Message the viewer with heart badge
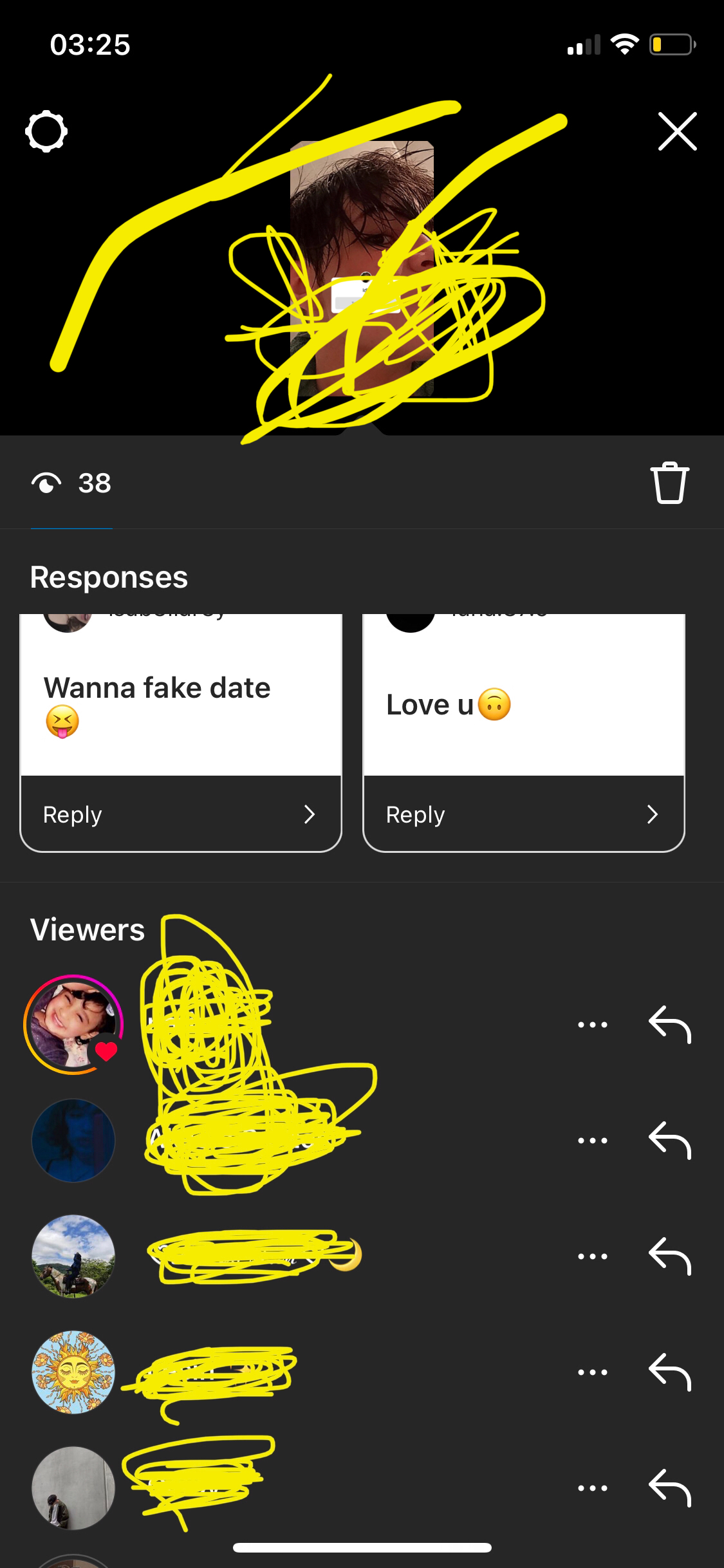Image resolution: width=724 pixels, height=1568 pixels. 670,1025
